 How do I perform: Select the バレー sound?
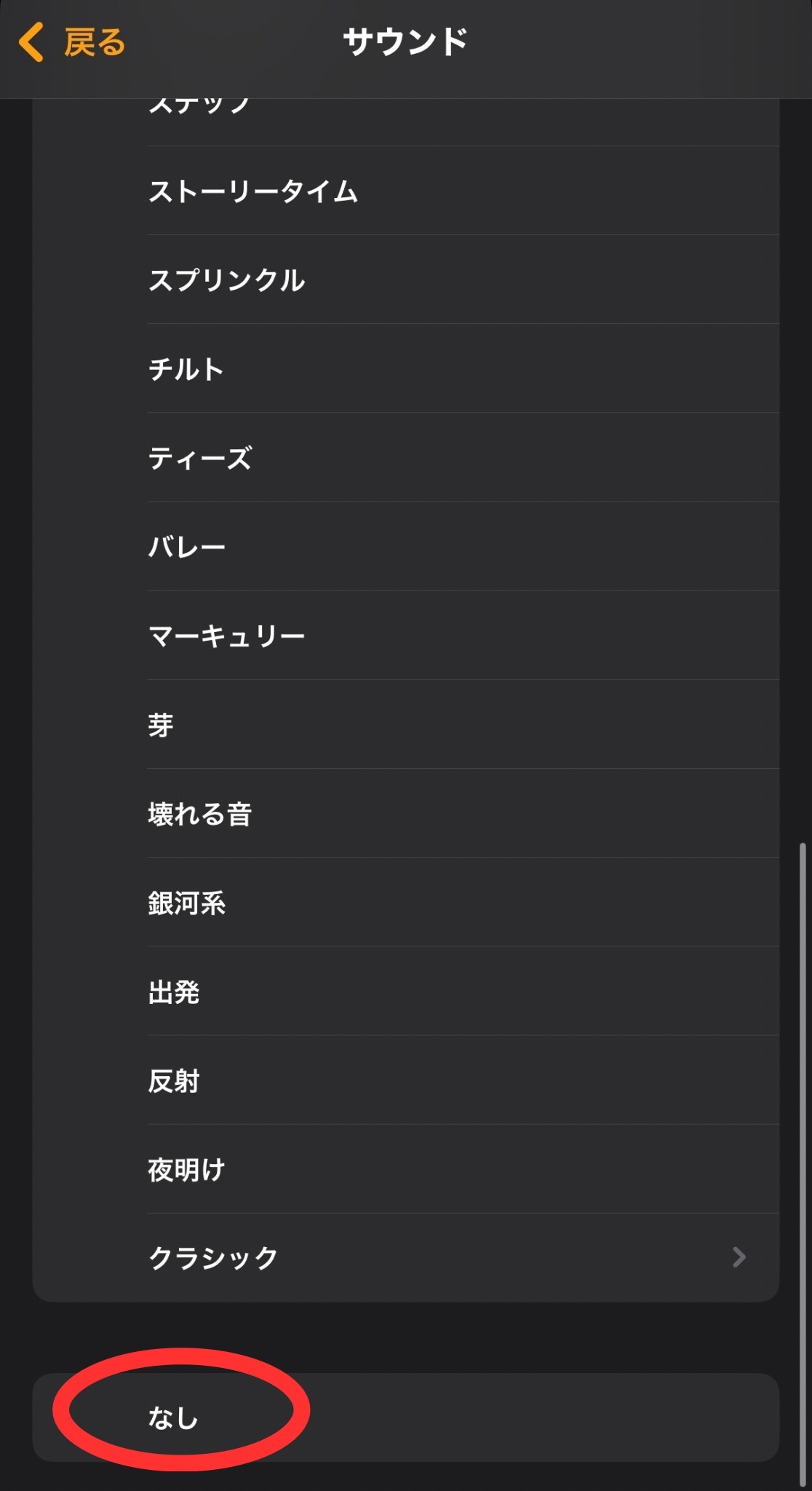point(406,546)
